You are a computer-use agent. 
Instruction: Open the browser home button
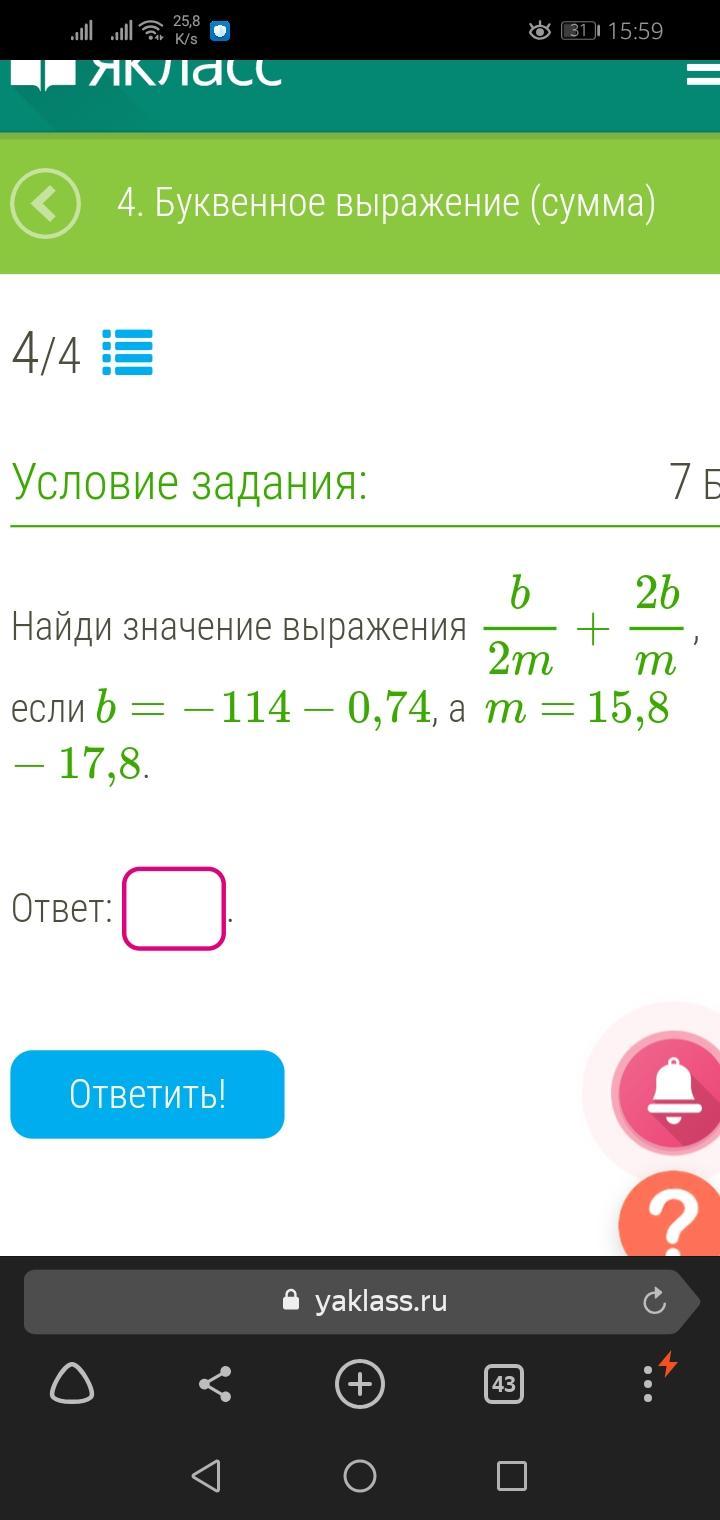[x=72, y=1385]
